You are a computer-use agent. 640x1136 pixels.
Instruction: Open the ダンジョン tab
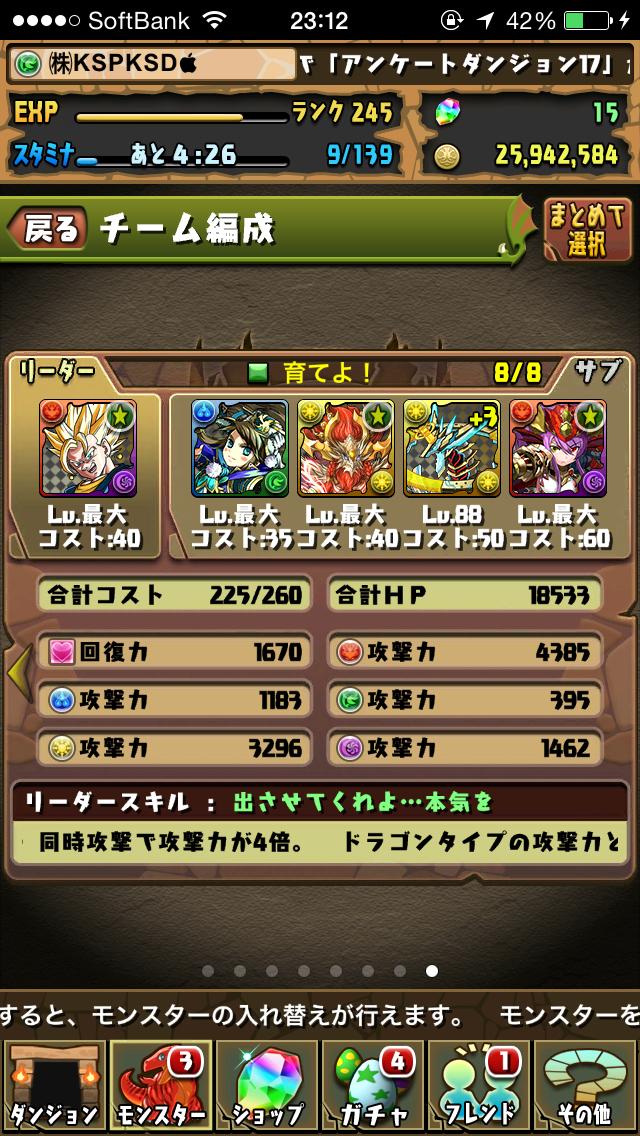[x=53, y=1086]
